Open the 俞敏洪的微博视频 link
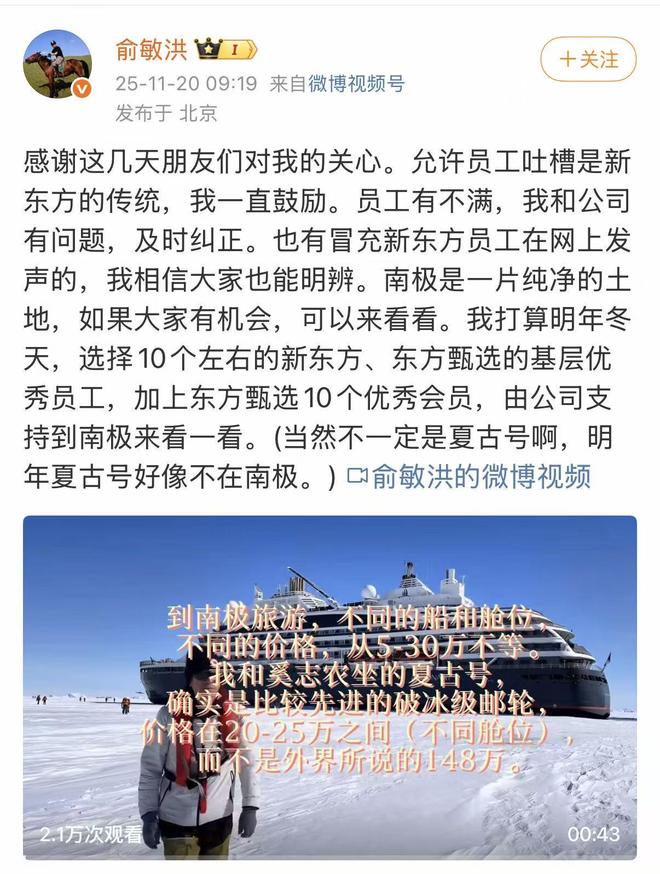Viewport: 660px width, 874px height. [468, 476]
